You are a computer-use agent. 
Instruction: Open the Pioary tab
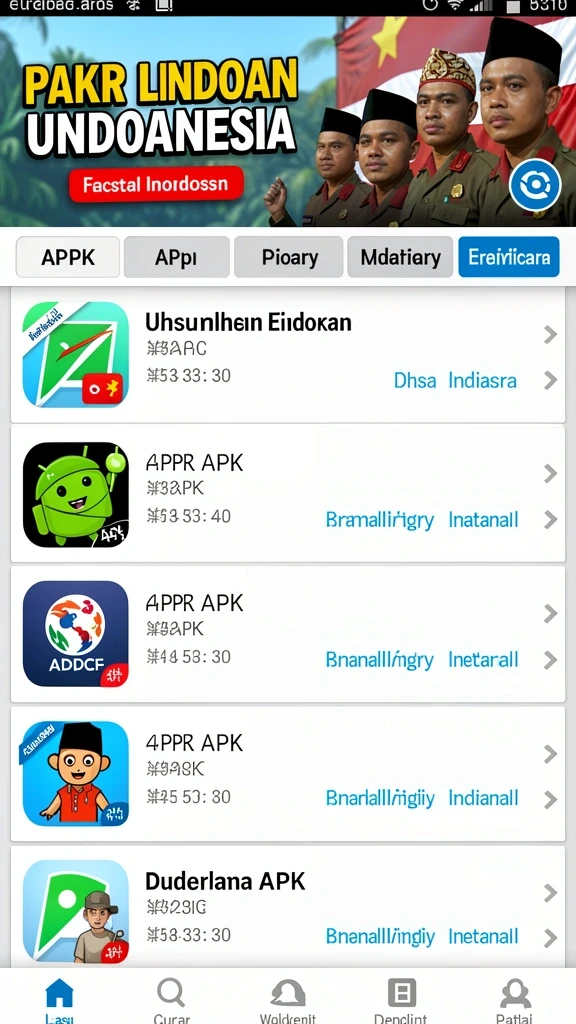(288, 257)
